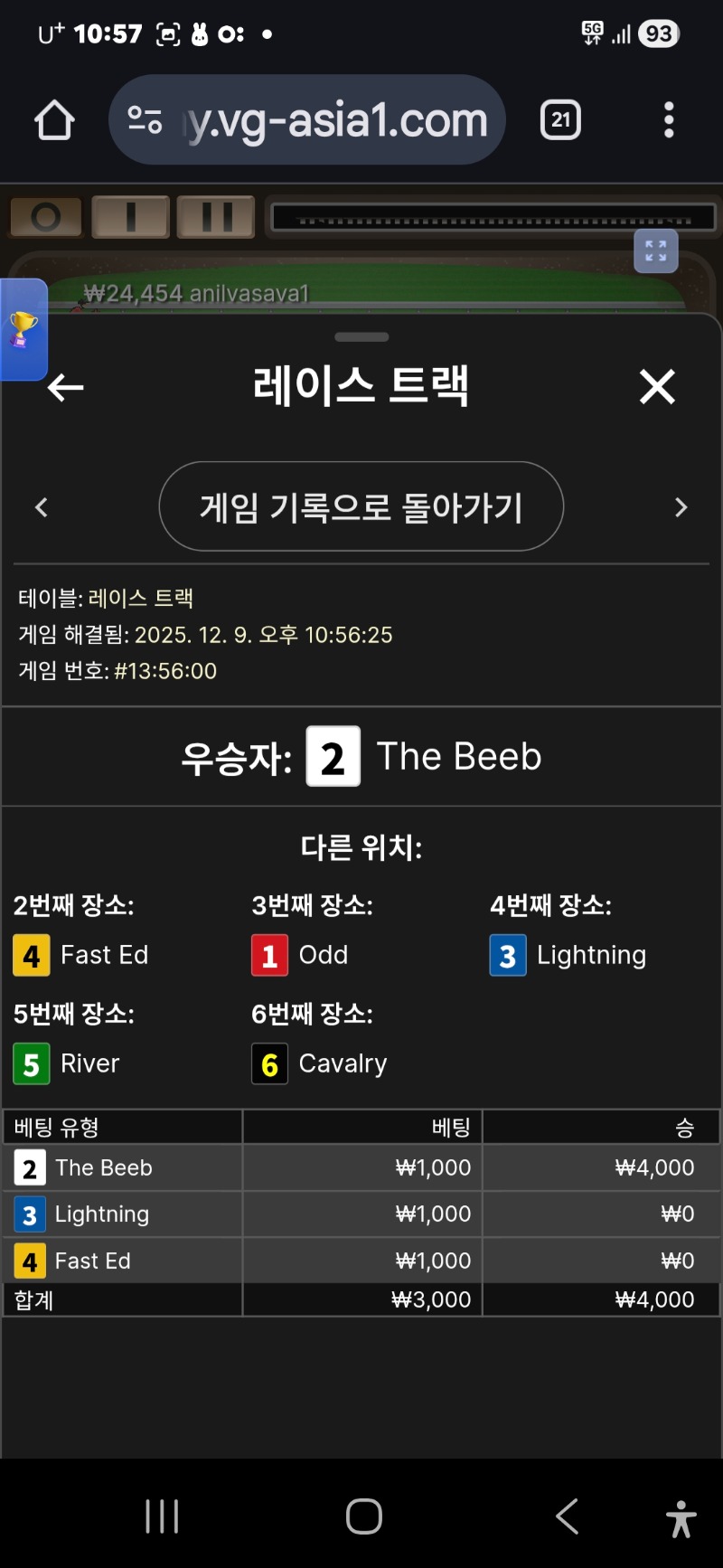The width and height of the screenshot is (723, 1568).
Task: Open the trophy side panel
Action: coord(23,329)
